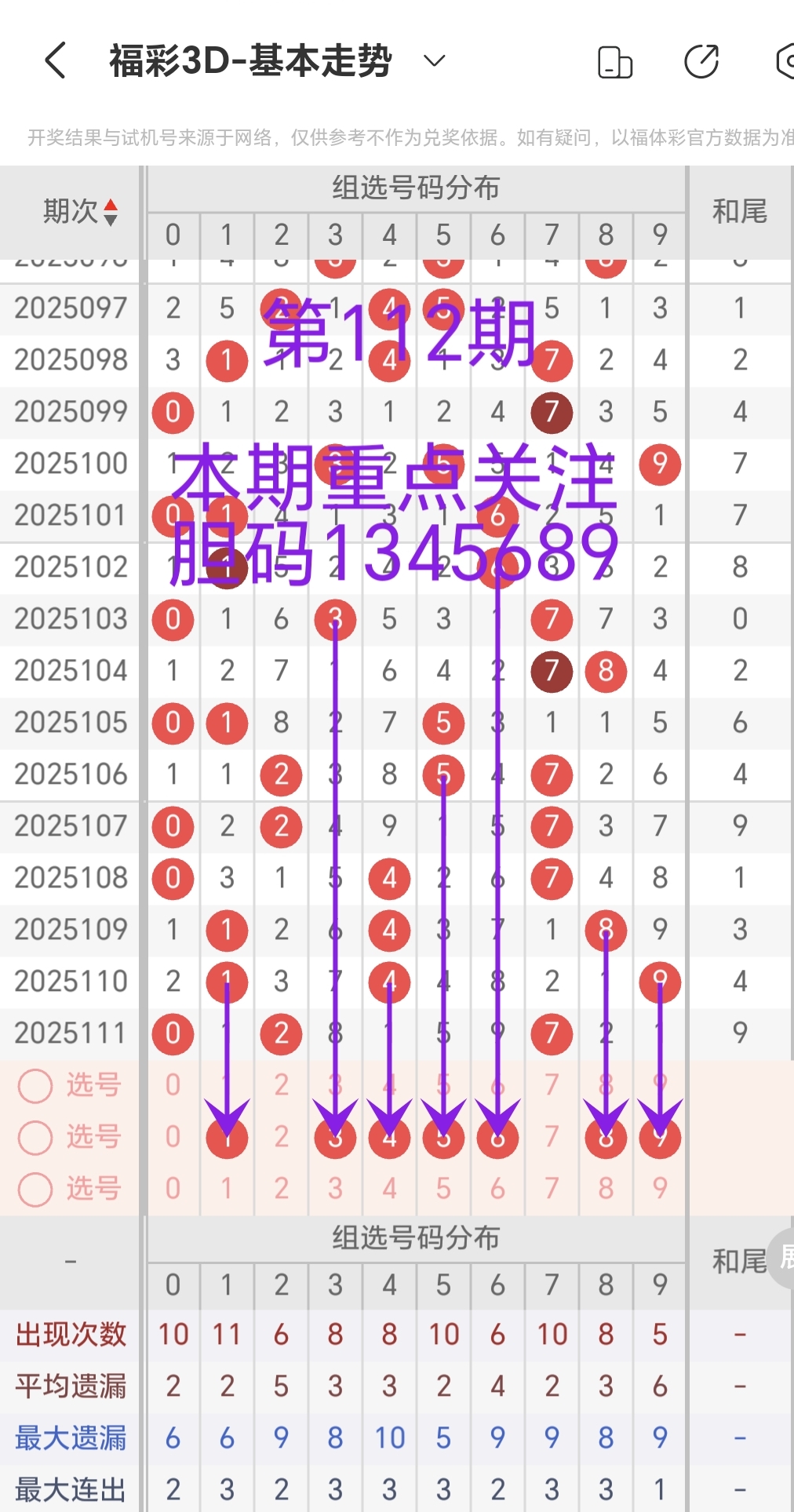Viewport: 794px width, 1512px height.
Task: Select the third 选号 radio circle
Action: [x=35, y=1188]
